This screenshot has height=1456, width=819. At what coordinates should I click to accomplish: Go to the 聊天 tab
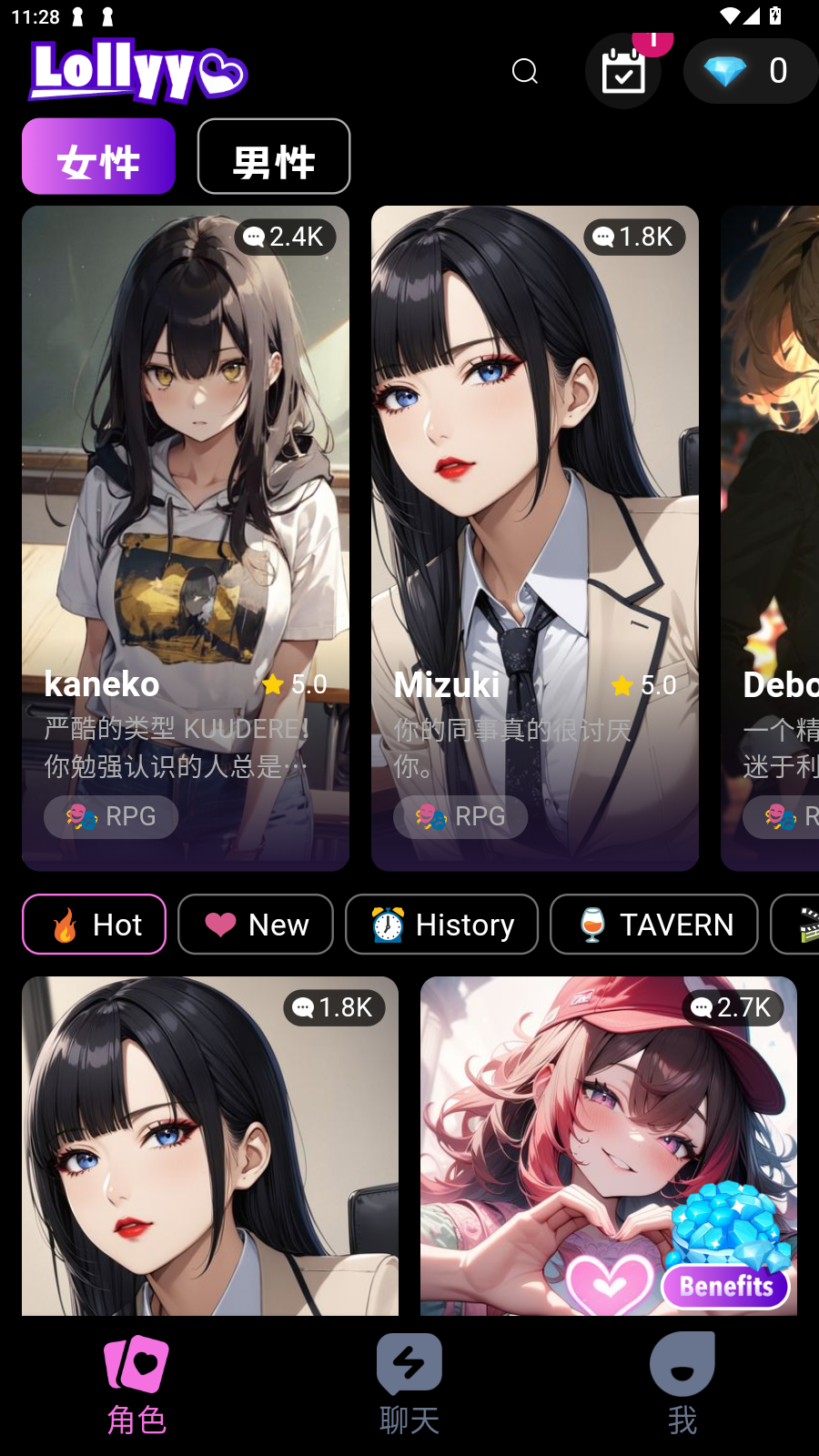pyautogui.click(x=409, y=1385)
